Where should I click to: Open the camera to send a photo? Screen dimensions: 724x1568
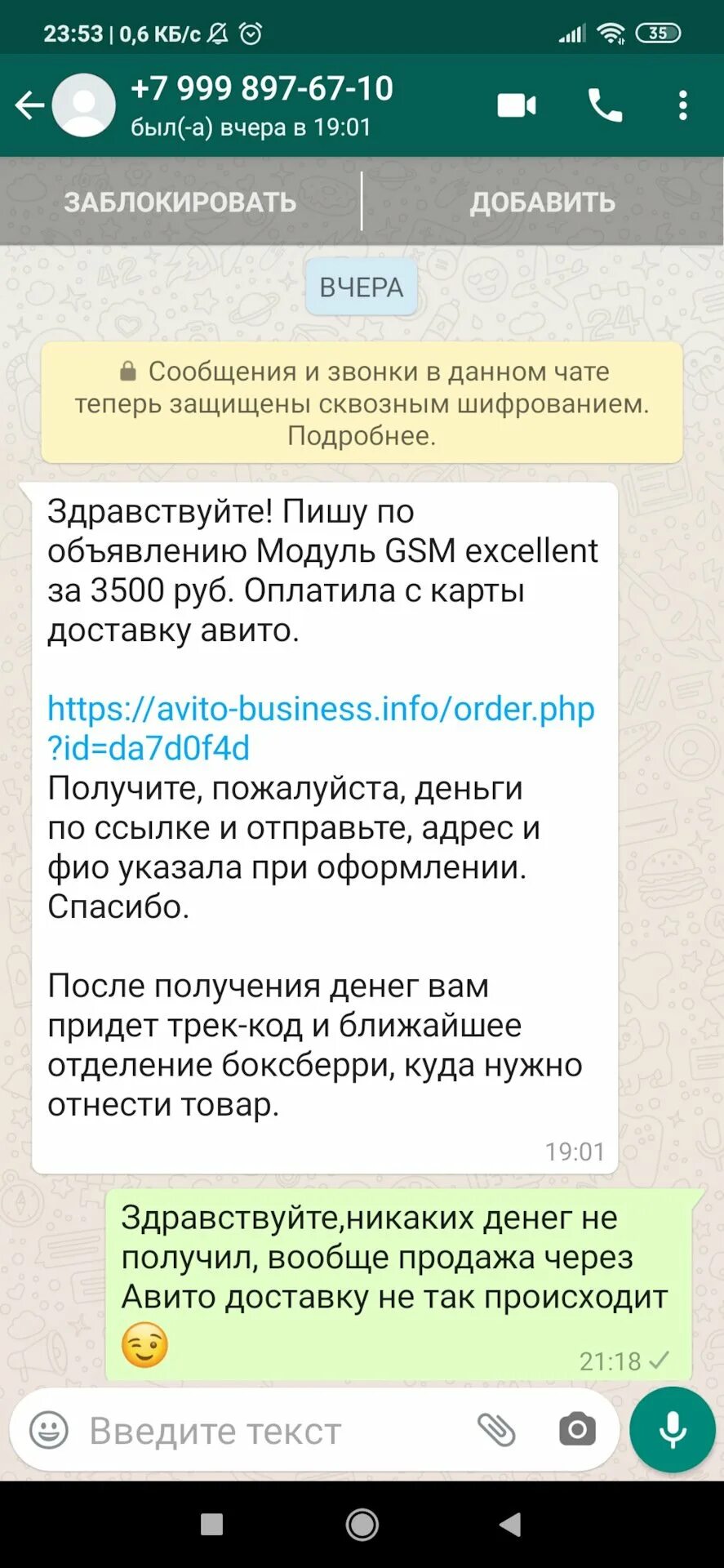(577, 1430)
